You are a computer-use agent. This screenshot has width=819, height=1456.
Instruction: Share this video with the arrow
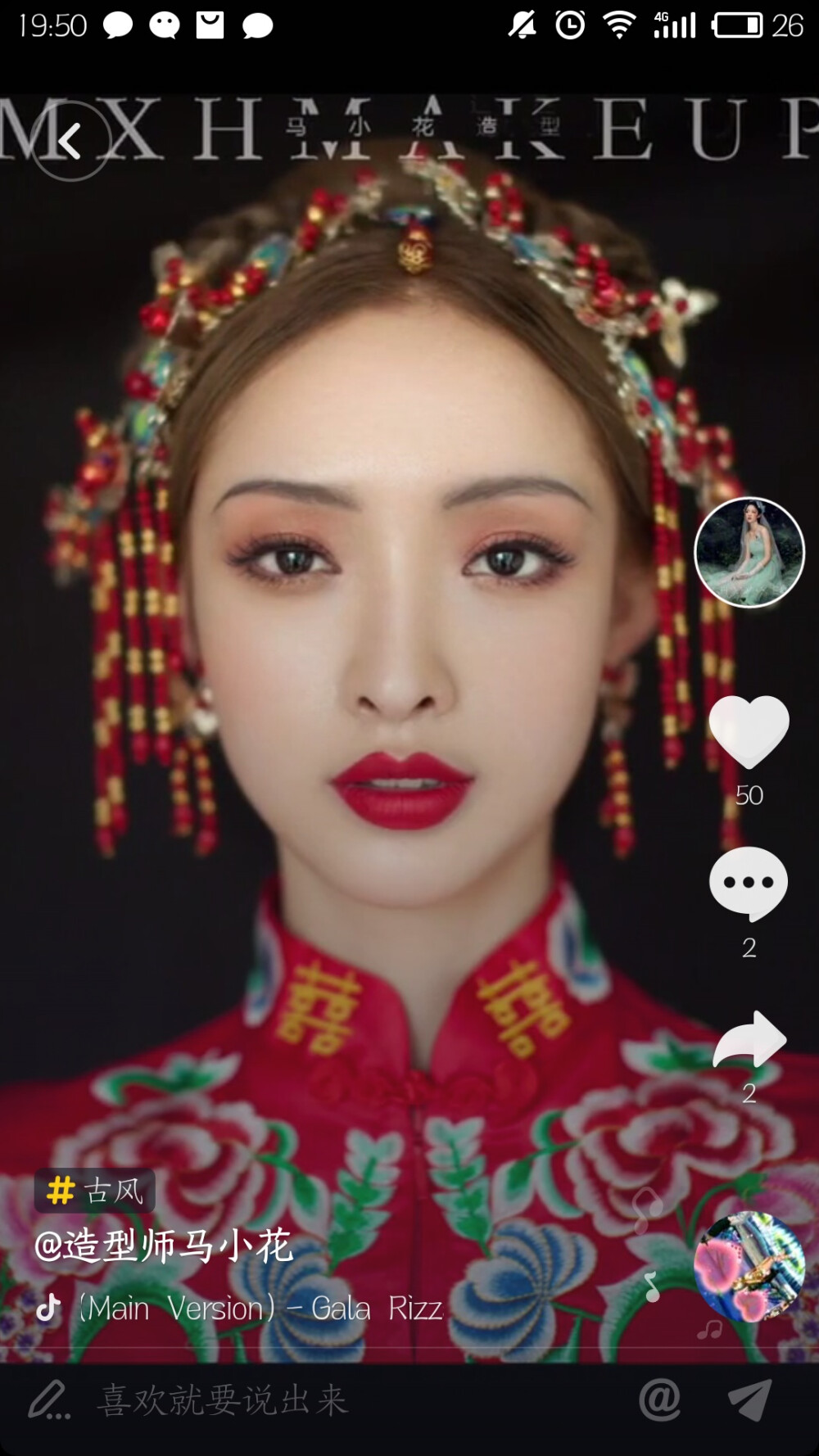(749, 1042)
